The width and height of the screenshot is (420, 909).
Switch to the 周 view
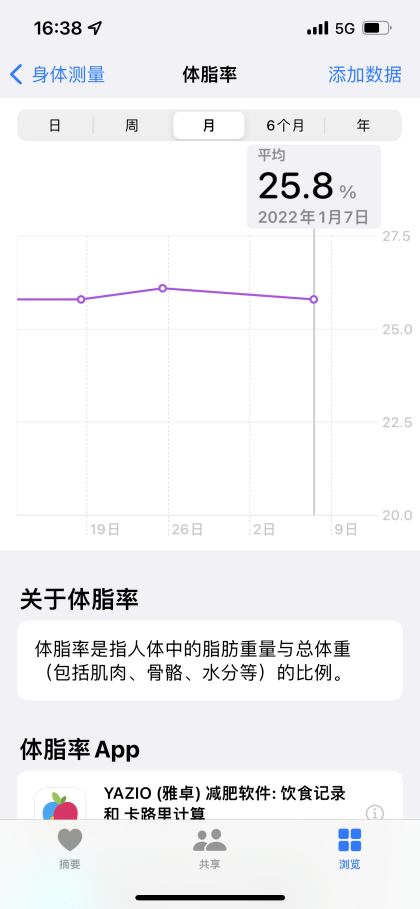tap(132, 125)
